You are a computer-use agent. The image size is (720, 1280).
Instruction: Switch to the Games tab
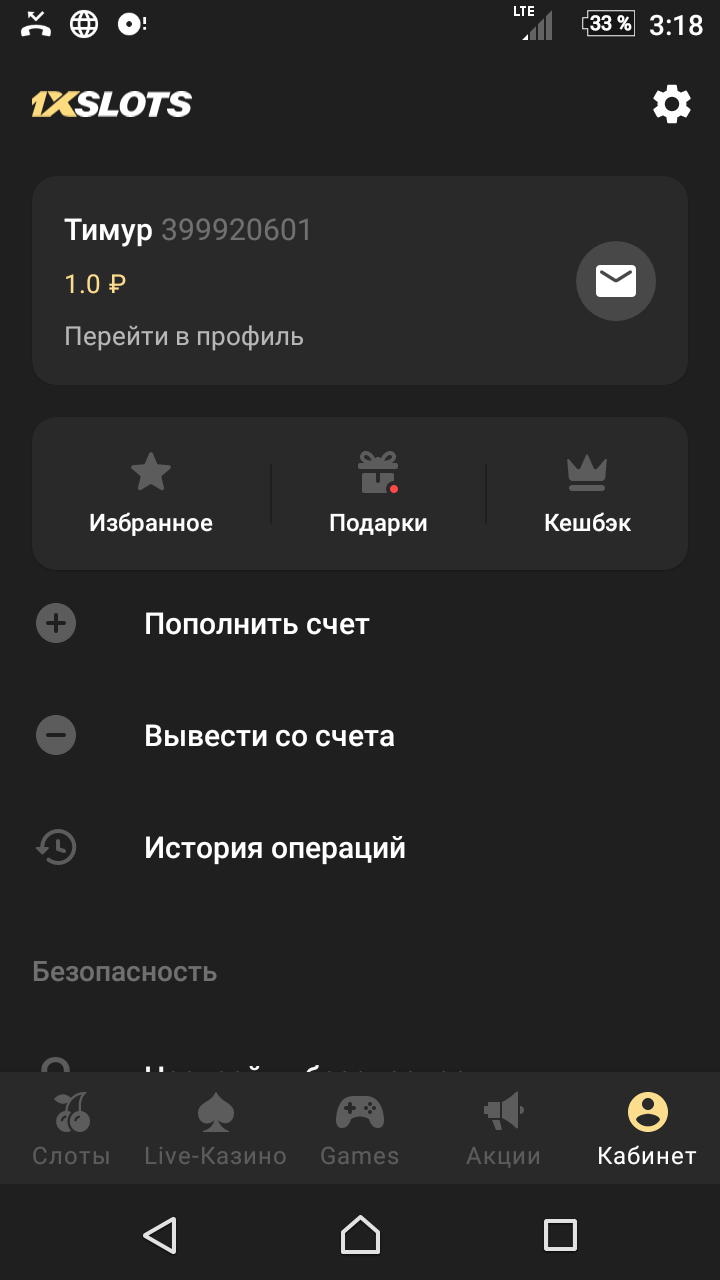tap(360, 1129)
